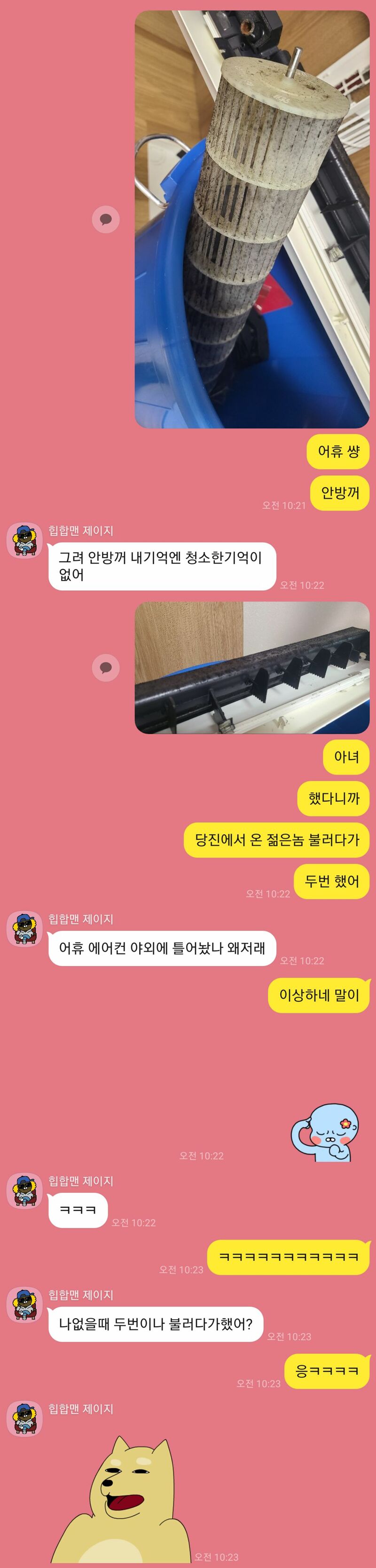Open profile avatar next to the '어휴 에어컨 야외에' message

coord(24,929)
